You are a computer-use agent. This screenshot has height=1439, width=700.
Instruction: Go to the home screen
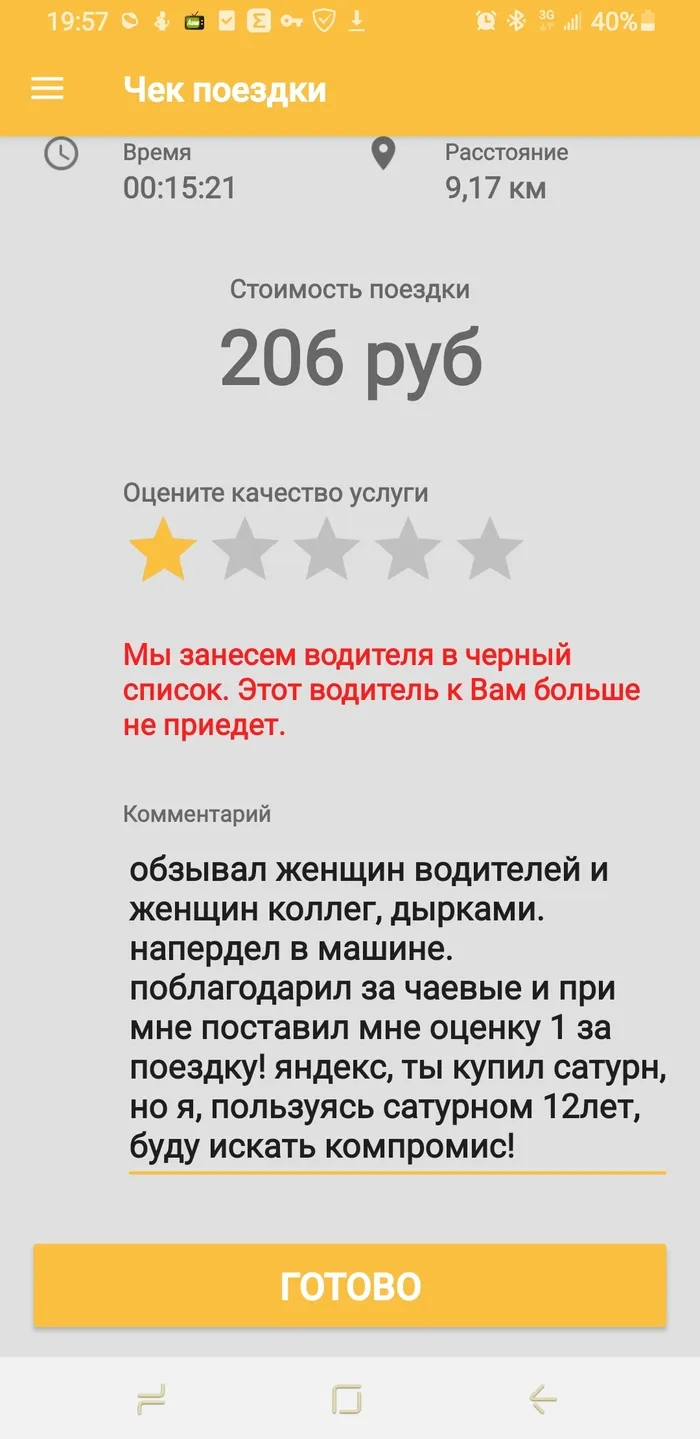[347, 1400]
